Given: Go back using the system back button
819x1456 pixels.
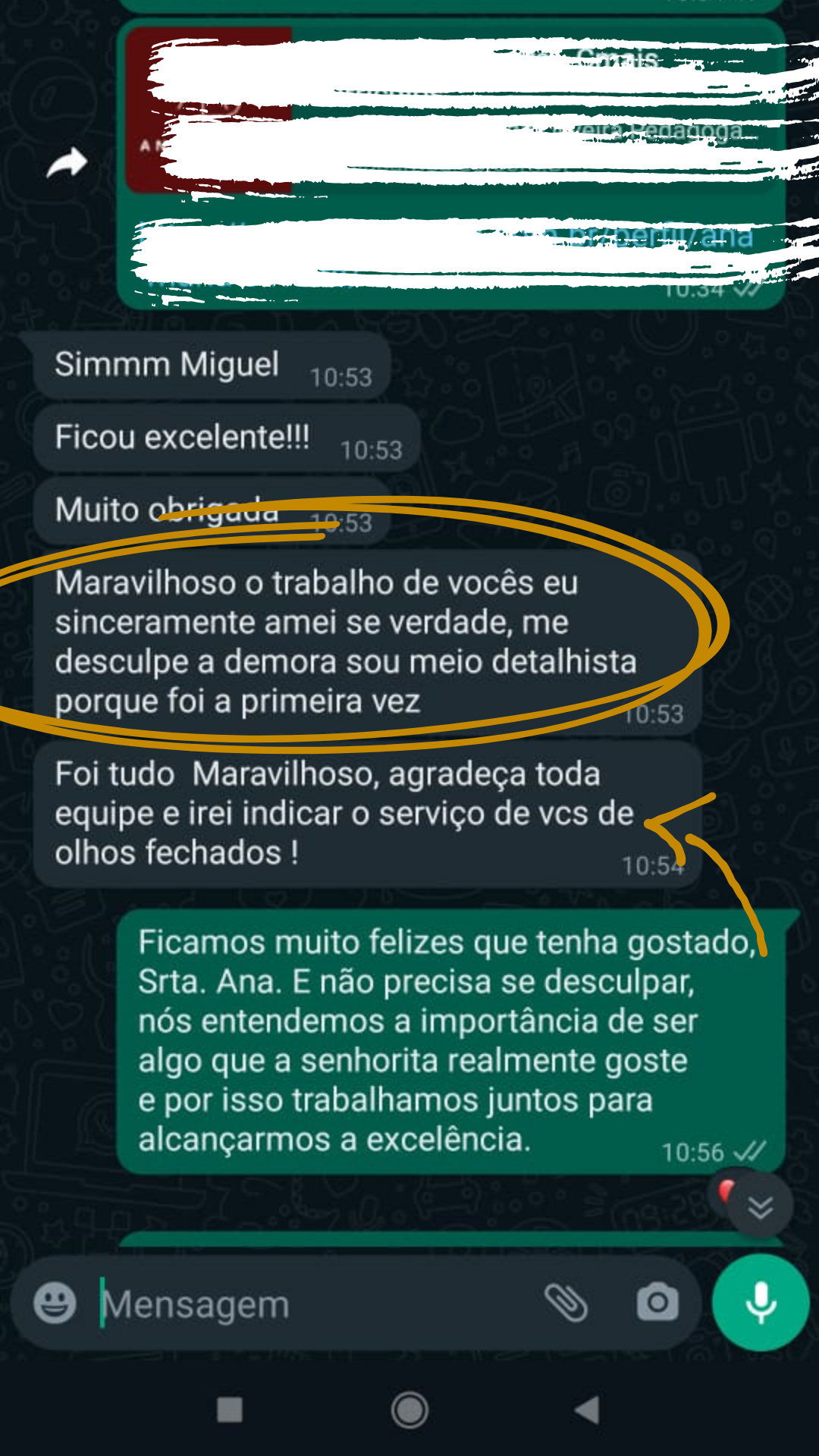Looking at the screenshot, I should point(587,1410).
